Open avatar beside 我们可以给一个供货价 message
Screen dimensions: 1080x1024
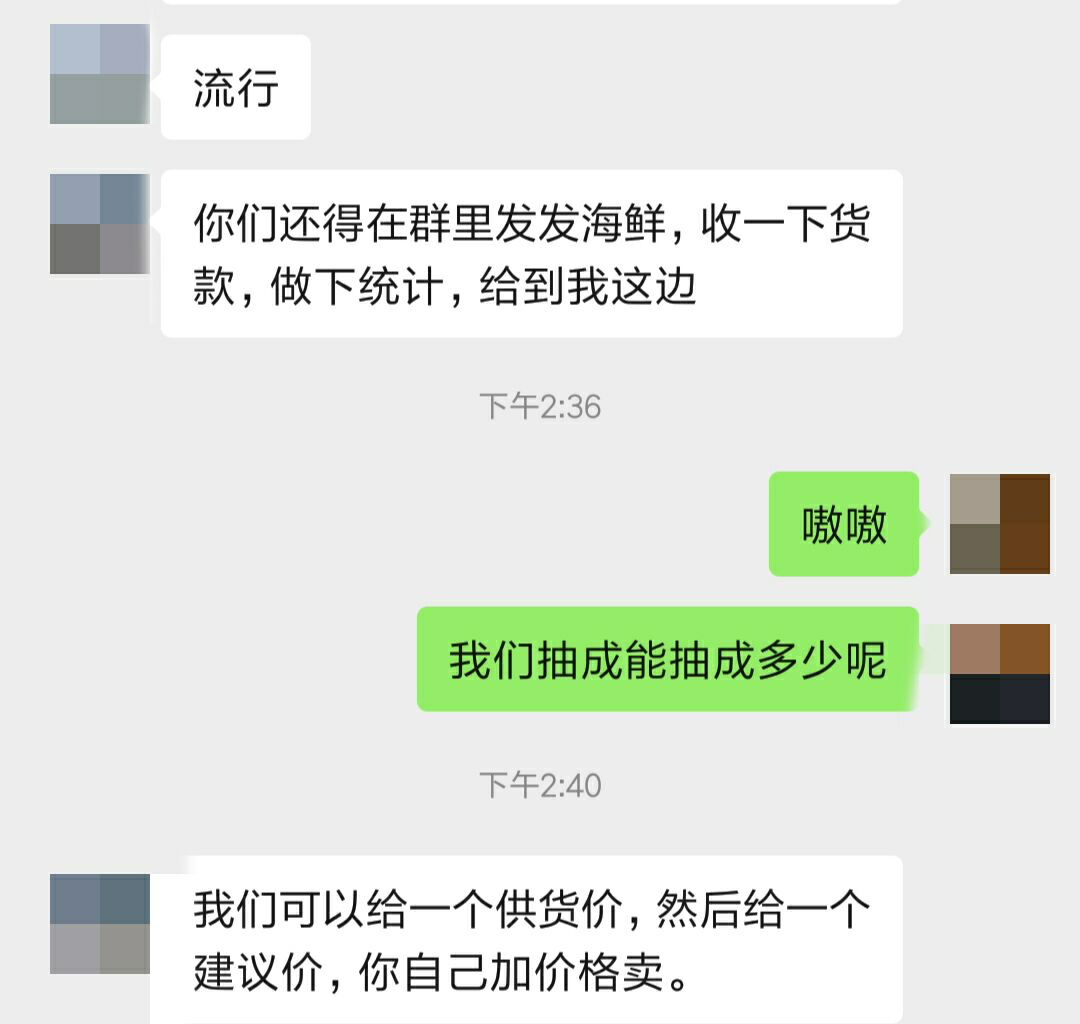(x=100, y=923)
